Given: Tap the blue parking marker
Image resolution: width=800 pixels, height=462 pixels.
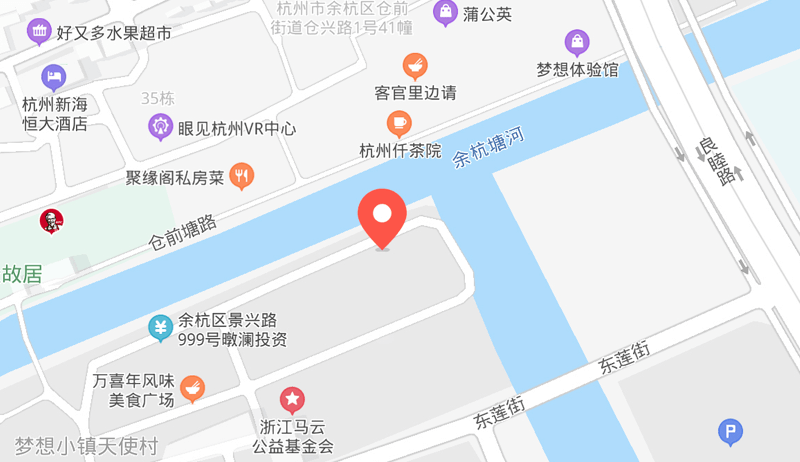Looking at the screenshot, I should coord(731,432).
